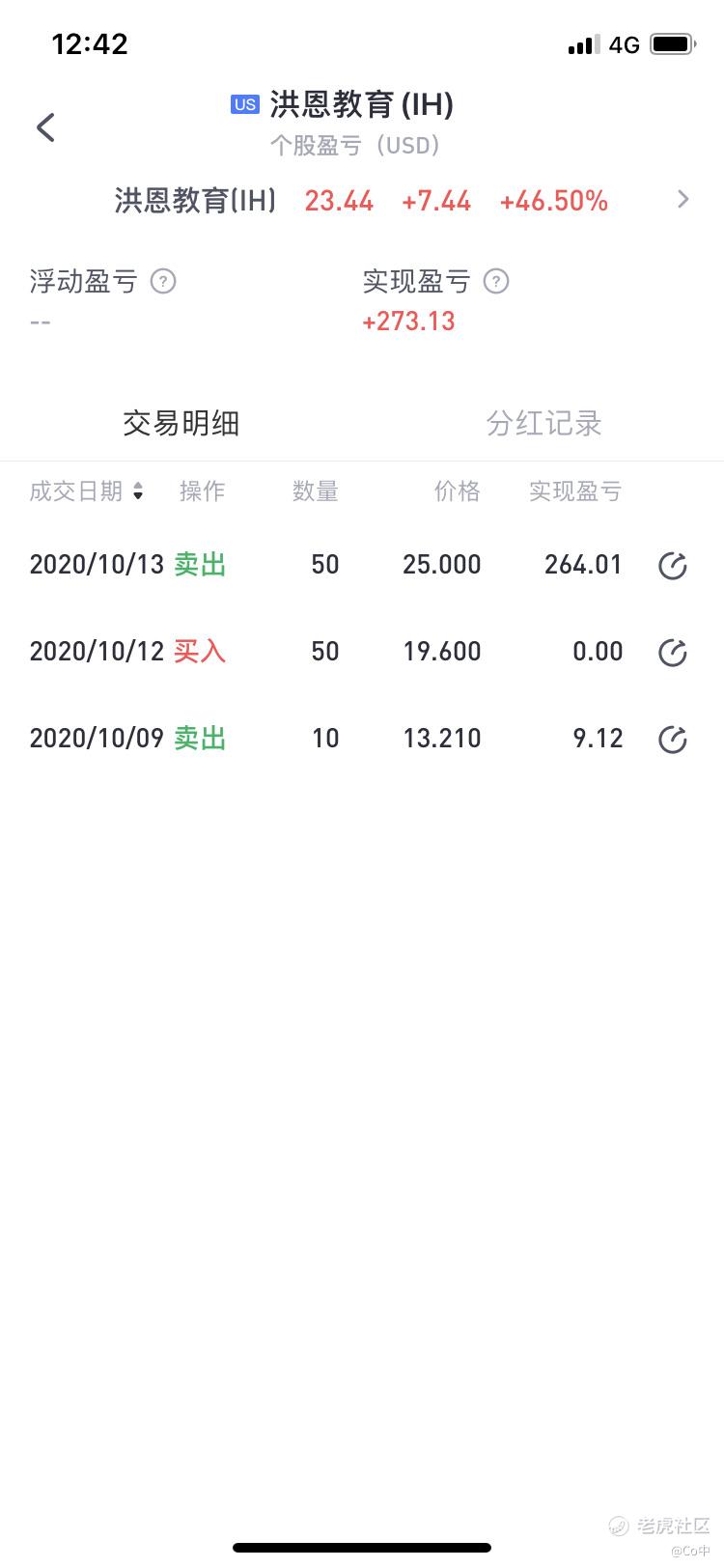Tap the share icon for 2020/10/09 sell

click(x=673, y=740)
